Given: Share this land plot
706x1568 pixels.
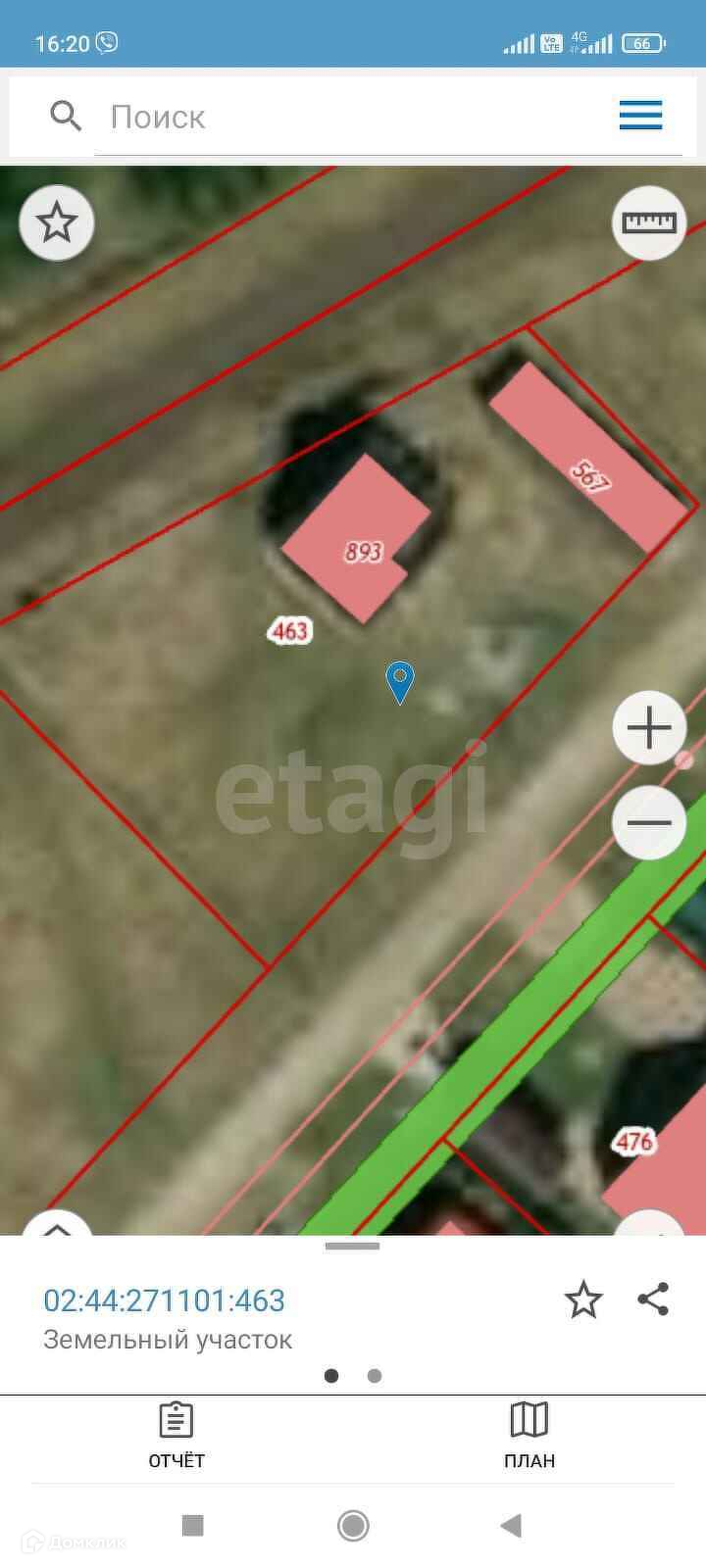Looking at the screenshot, I should point(653,1299).
